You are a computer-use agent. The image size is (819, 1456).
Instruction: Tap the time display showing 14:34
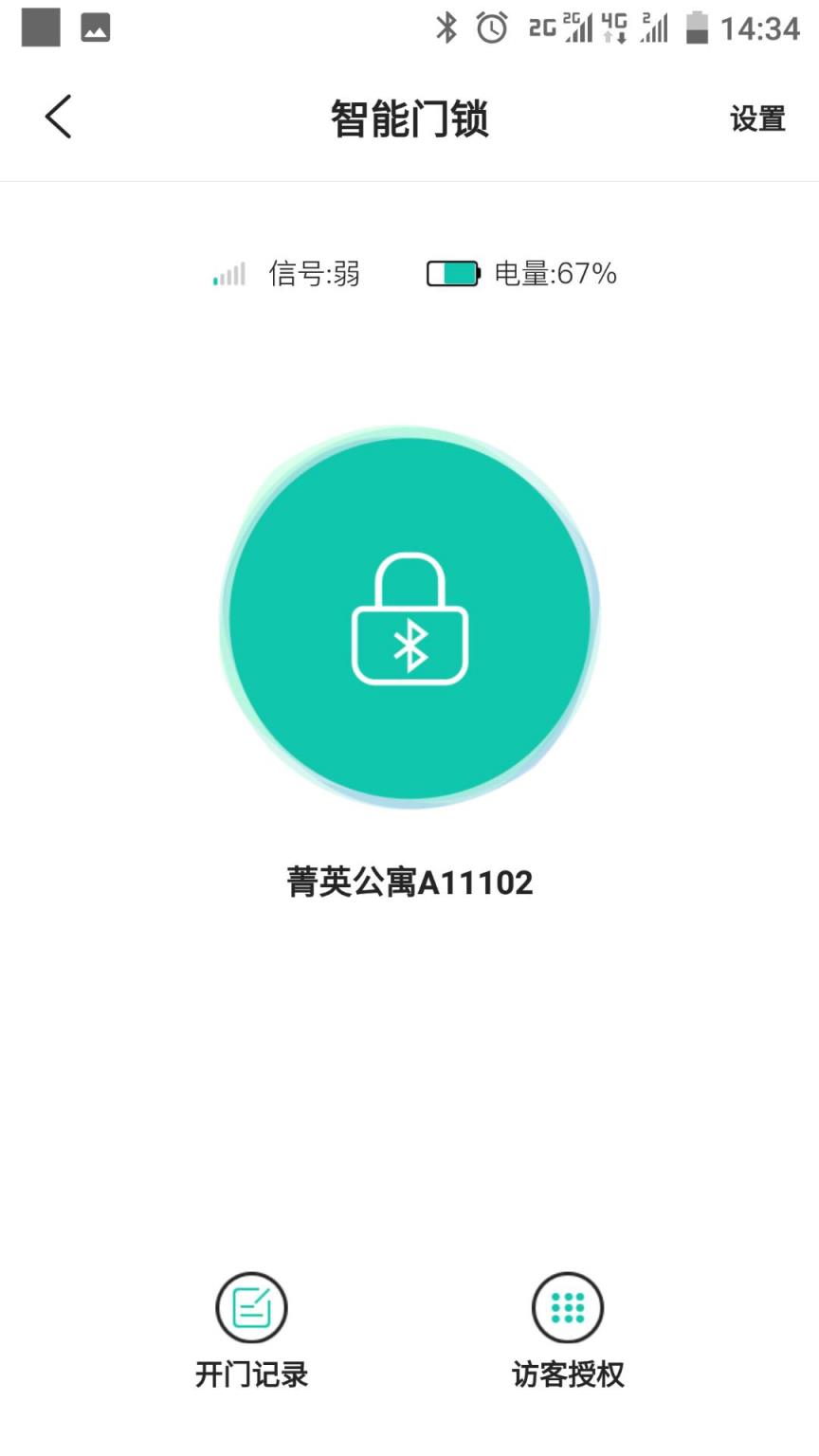point(758,27)
